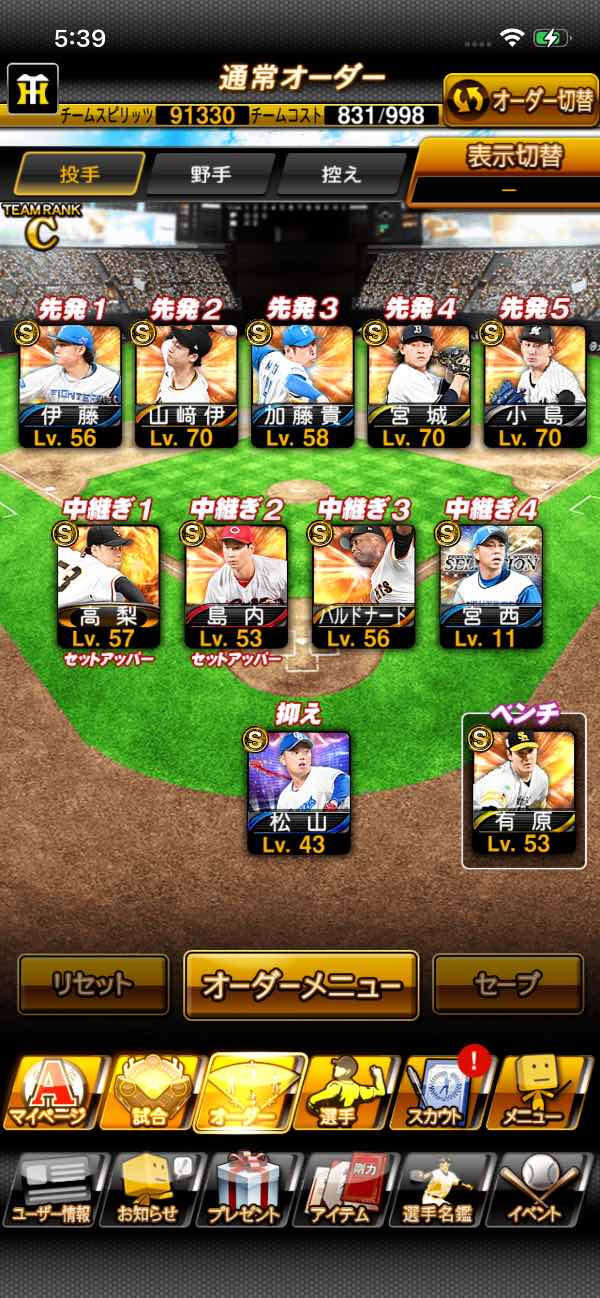Select starter 3 pitcher 加藤貴
This screenshot has height=1298, width=600.
(301, 385)
